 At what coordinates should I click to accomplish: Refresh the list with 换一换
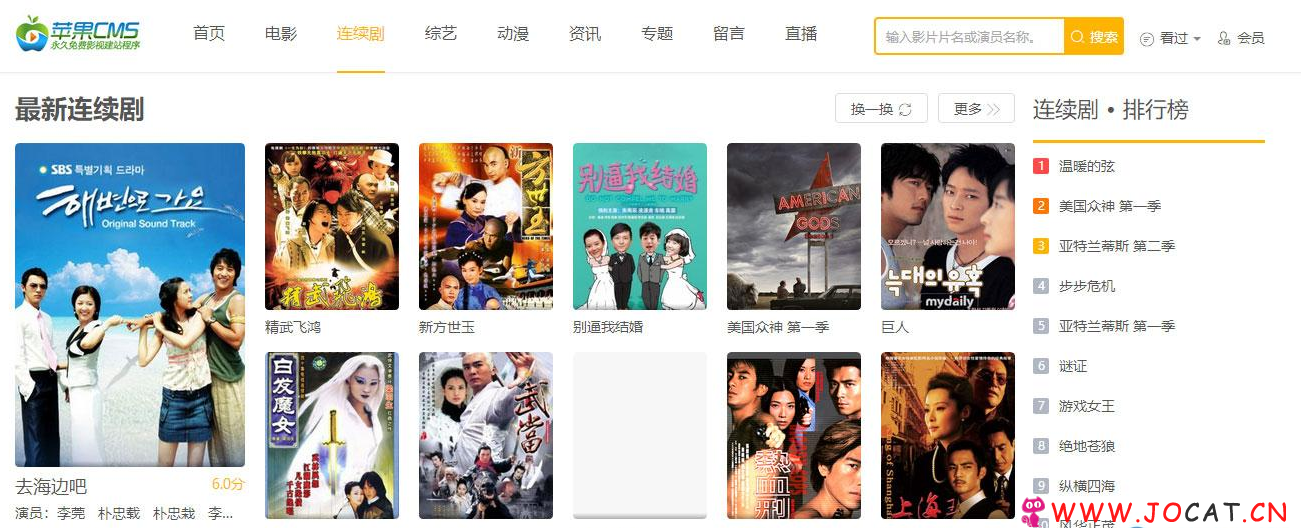[881, 109]
